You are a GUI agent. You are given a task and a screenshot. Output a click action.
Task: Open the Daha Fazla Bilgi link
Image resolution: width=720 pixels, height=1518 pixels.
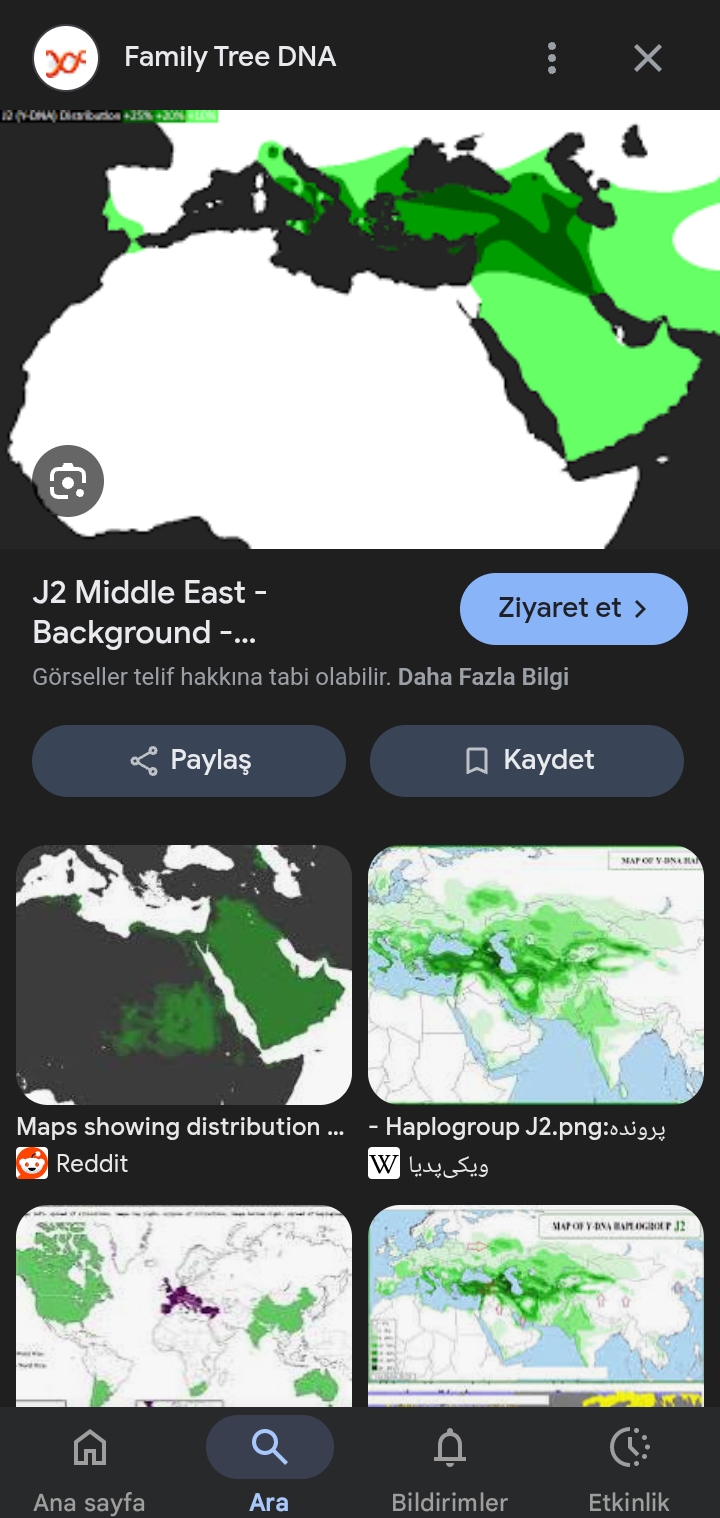(x=483, y=677)
